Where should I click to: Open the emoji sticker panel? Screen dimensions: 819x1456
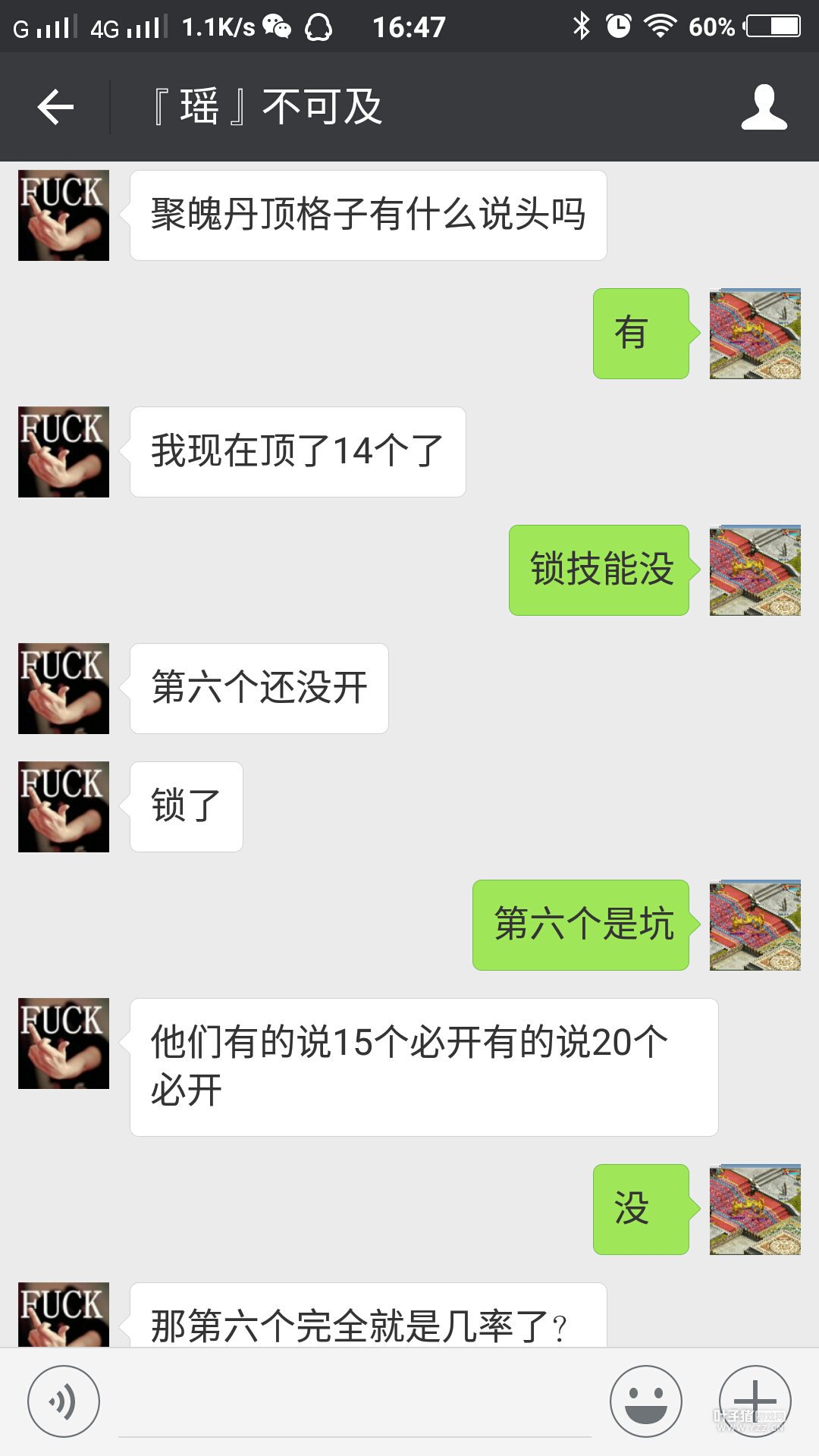coord(645,1401)
